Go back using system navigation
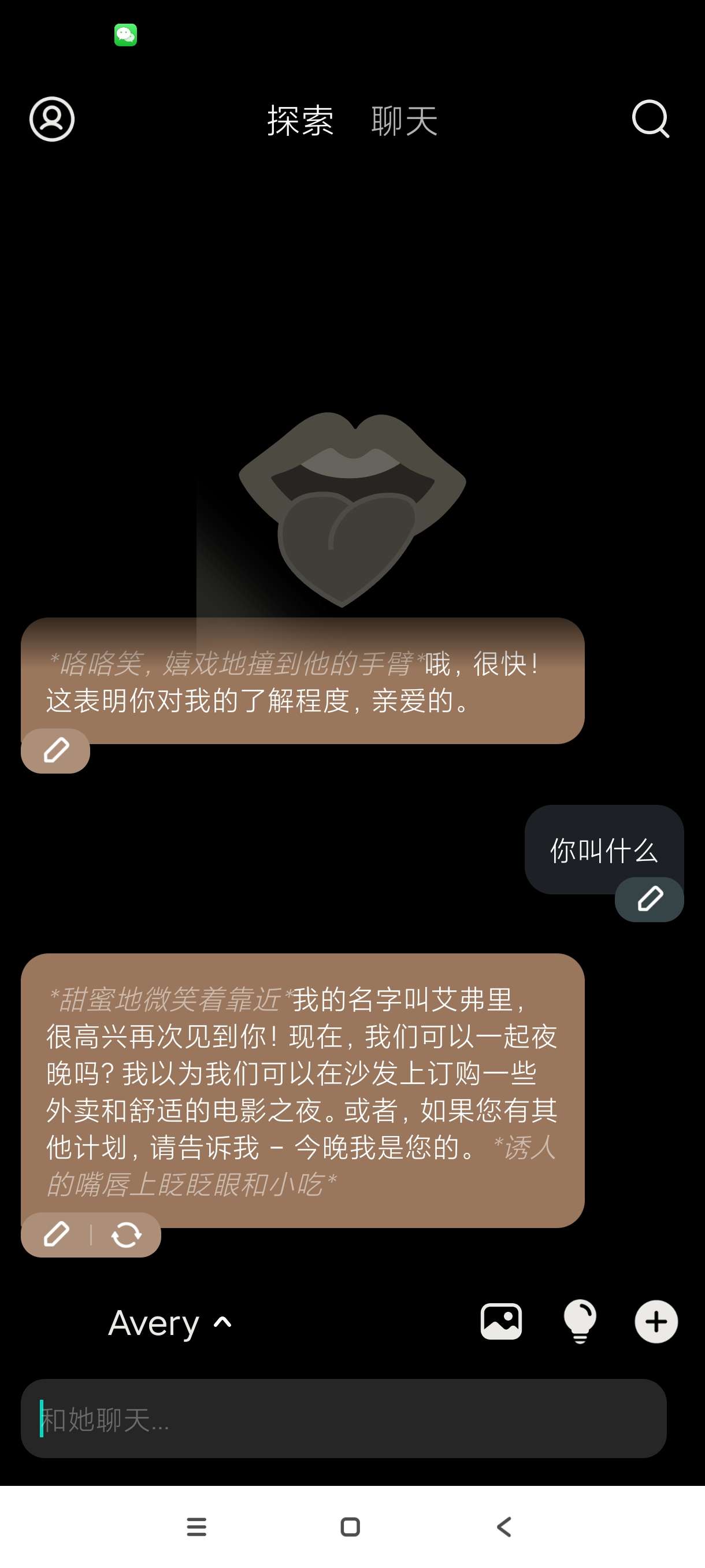Image resolution: width=705 pixels, height=1568 pixels. (x=504, y=1526)
